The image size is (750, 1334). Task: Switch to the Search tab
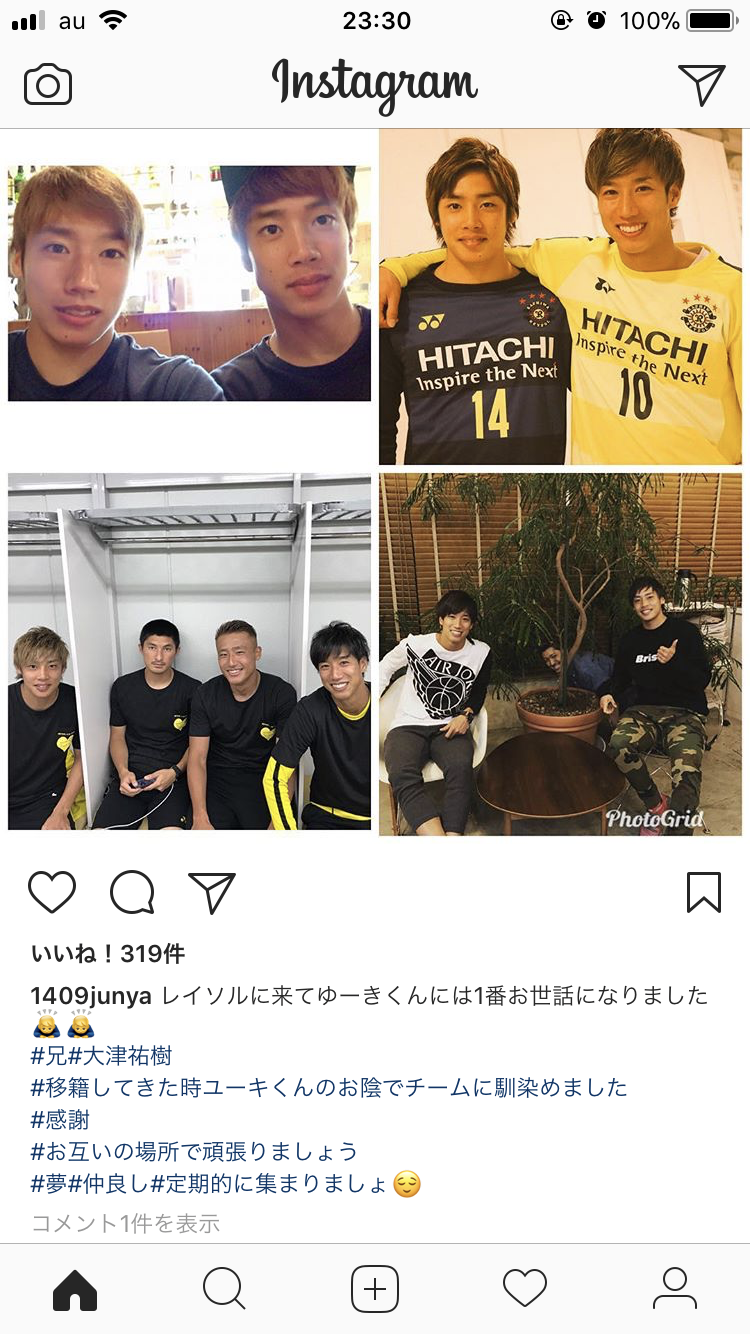pos(224,1289)
